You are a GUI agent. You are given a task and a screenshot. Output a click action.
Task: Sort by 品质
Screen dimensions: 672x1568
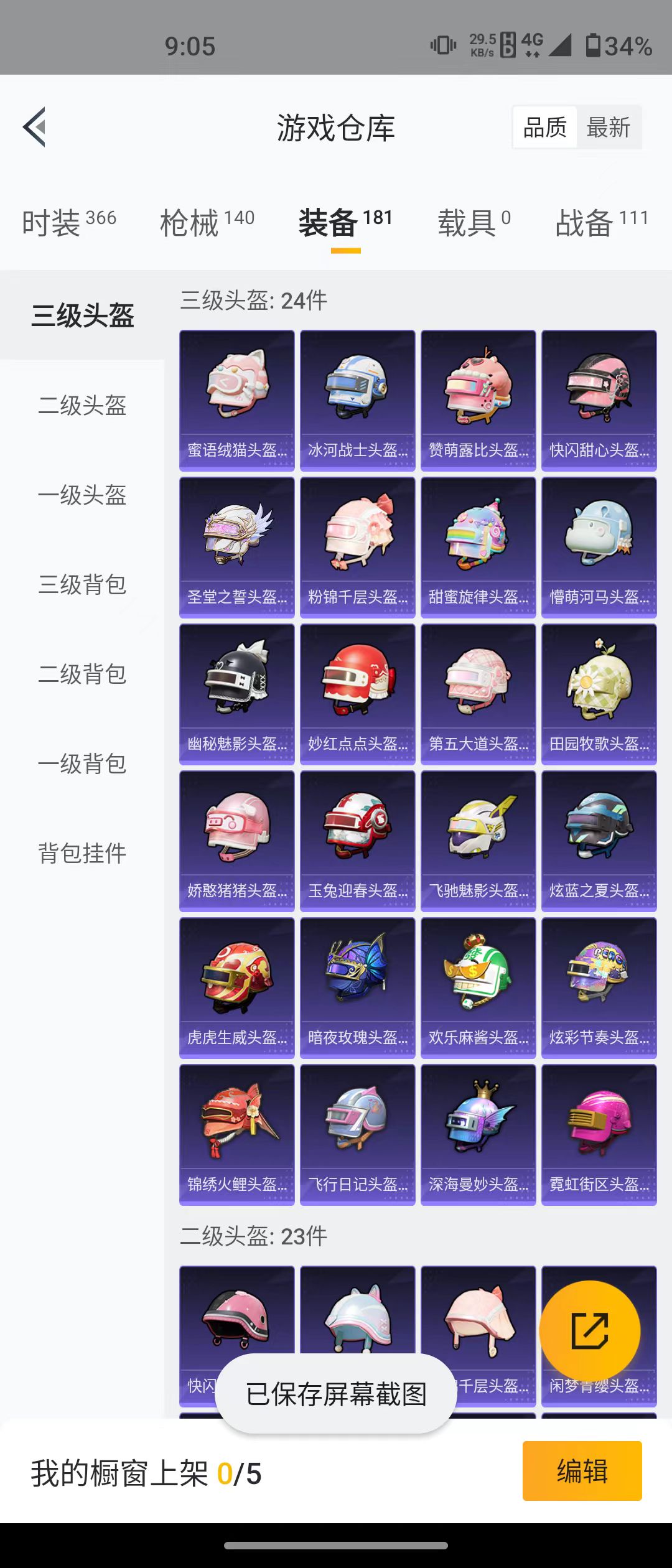(544, 128)
